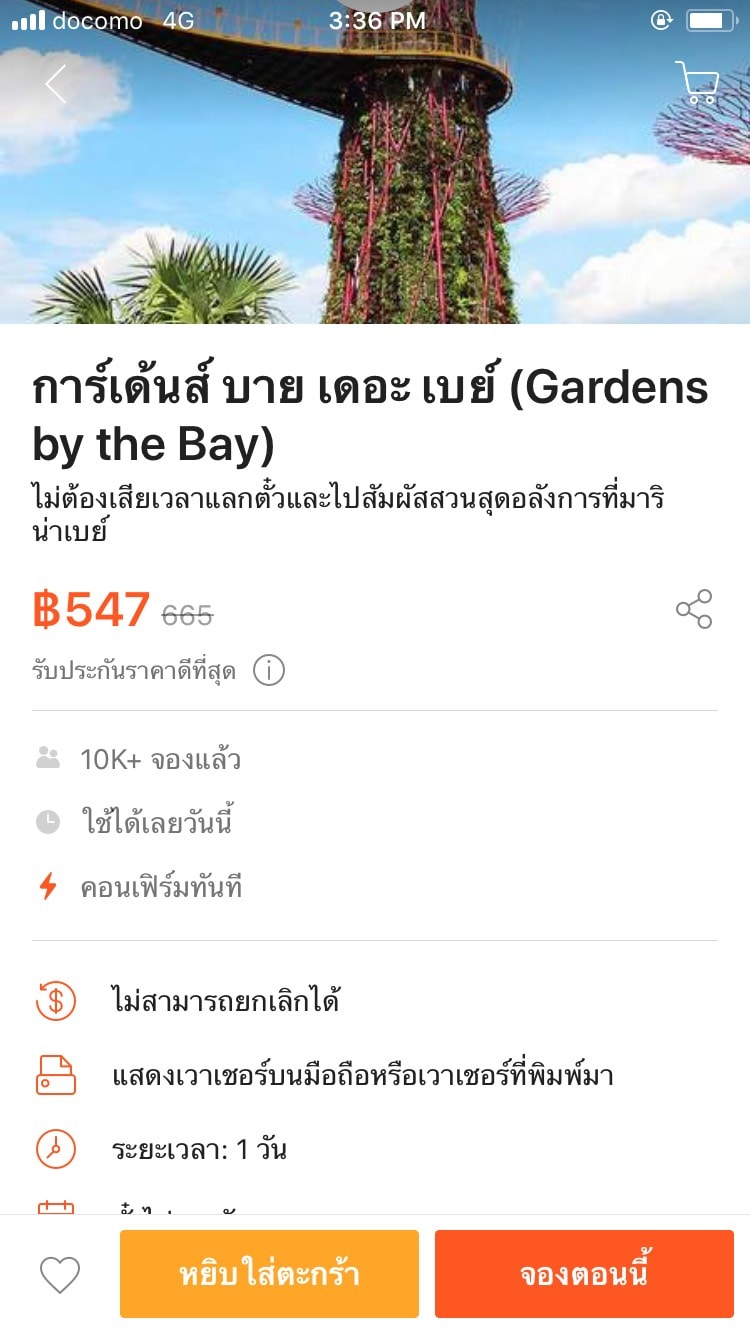This screenshot has width=750, height=1334.
Task: Open the best price guarantee info icon
Action: 269,670
